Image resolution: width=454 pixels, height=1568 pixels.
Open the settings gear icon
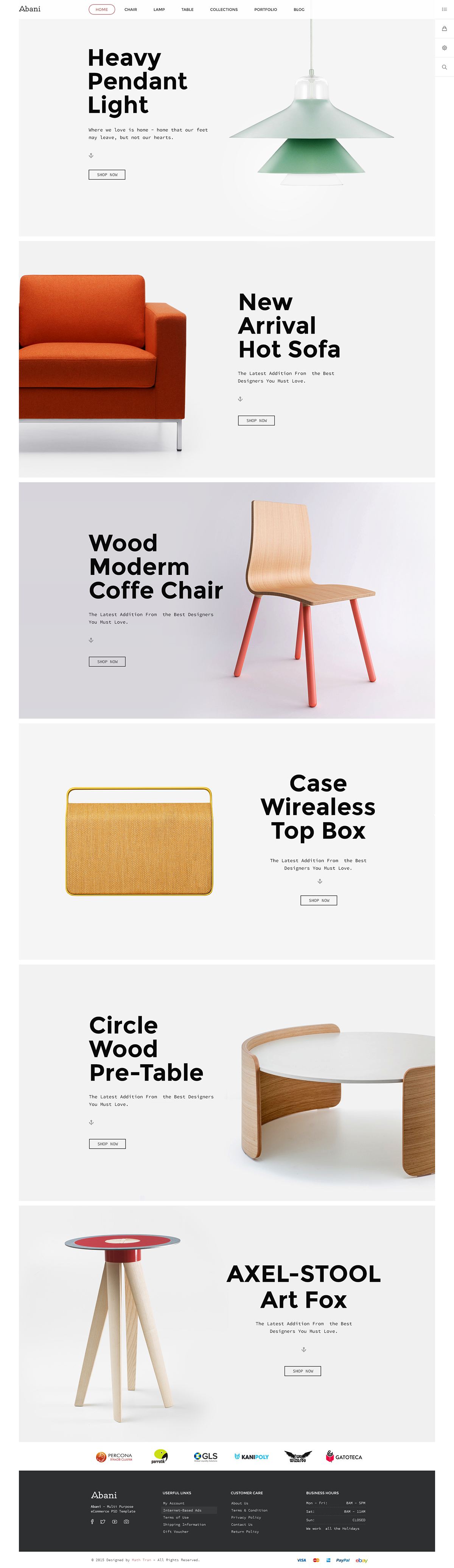click(444, 48)
